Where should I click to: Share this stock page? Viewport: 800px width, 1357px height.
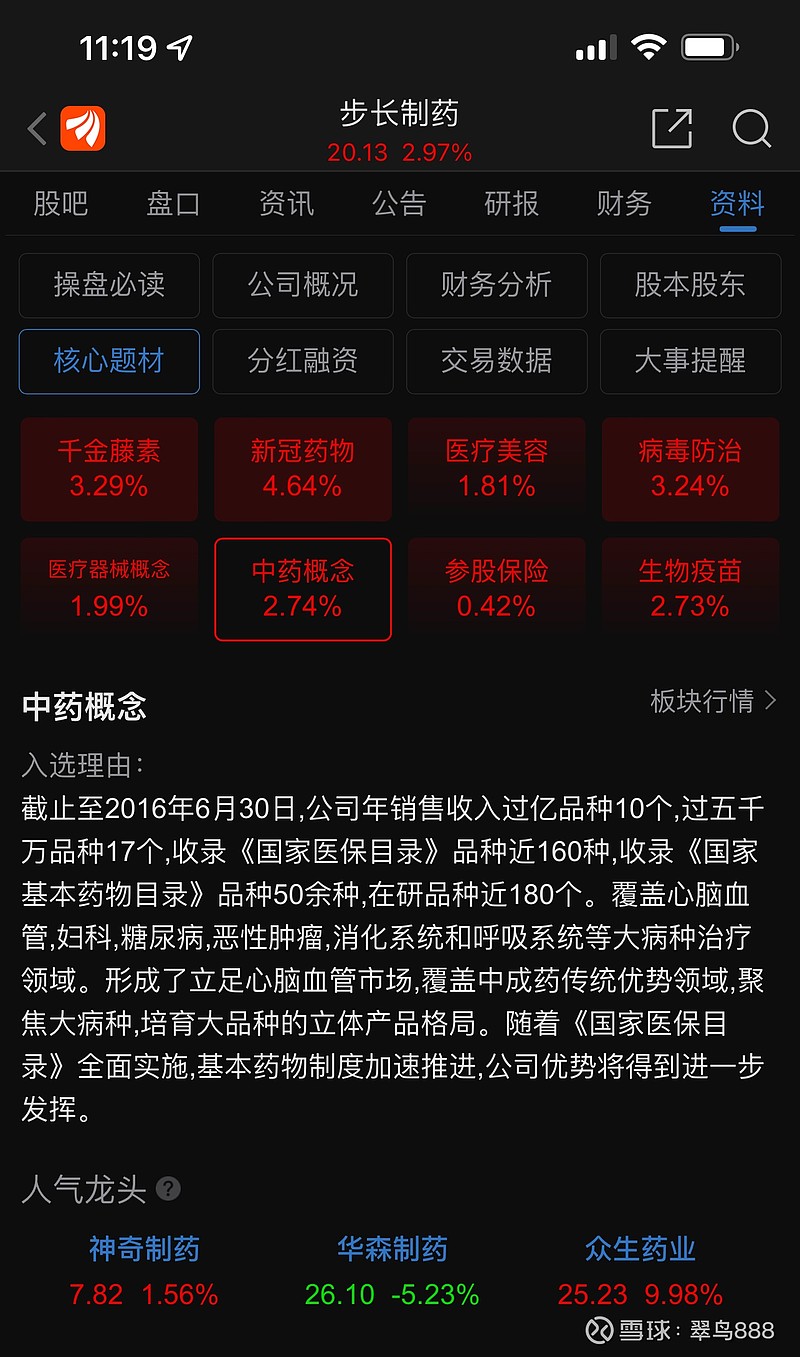coord(672,128)
